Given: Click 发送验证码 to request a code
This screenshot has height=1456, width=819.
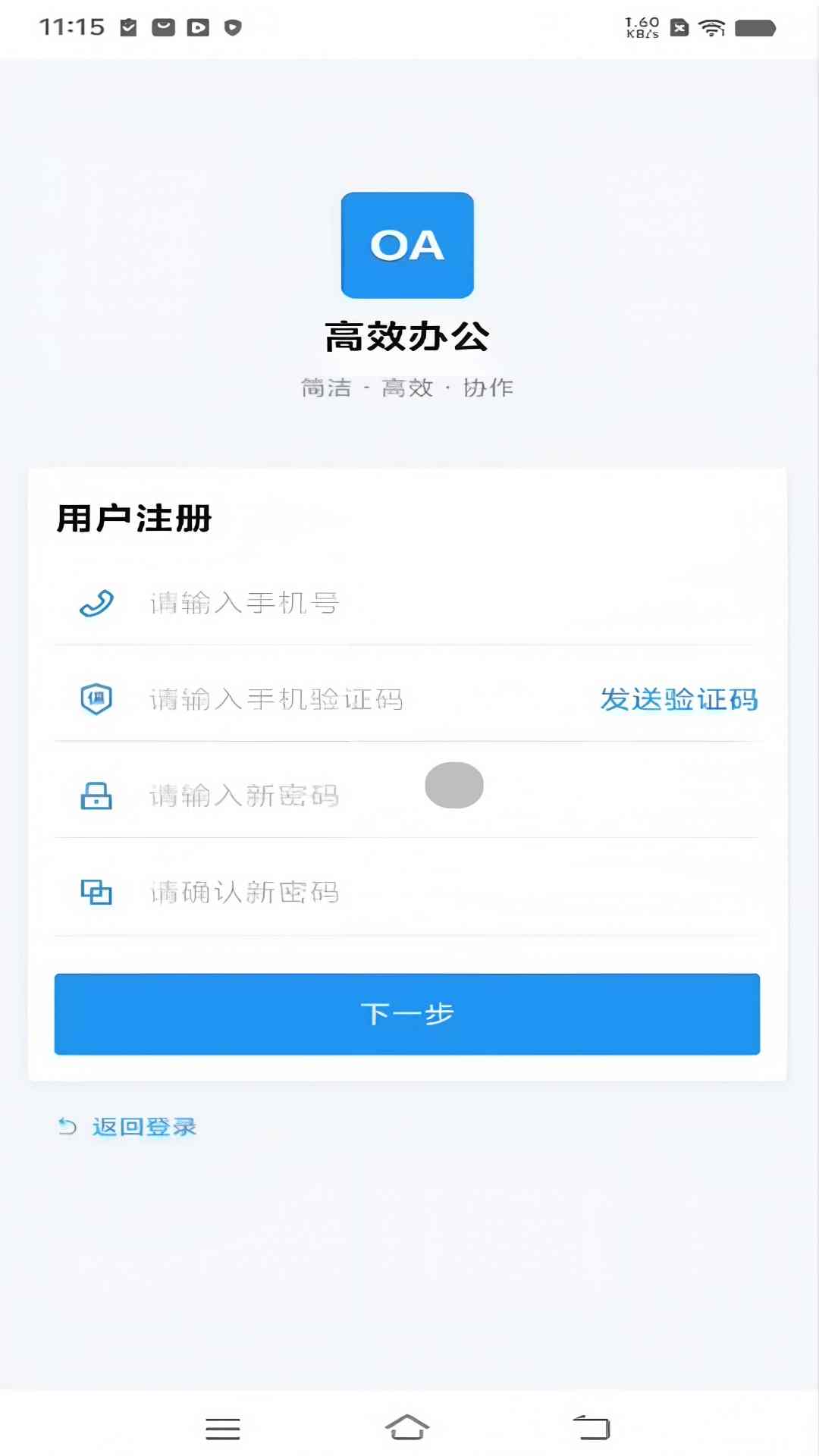Looking at the screenshot, I should [679, 701].
